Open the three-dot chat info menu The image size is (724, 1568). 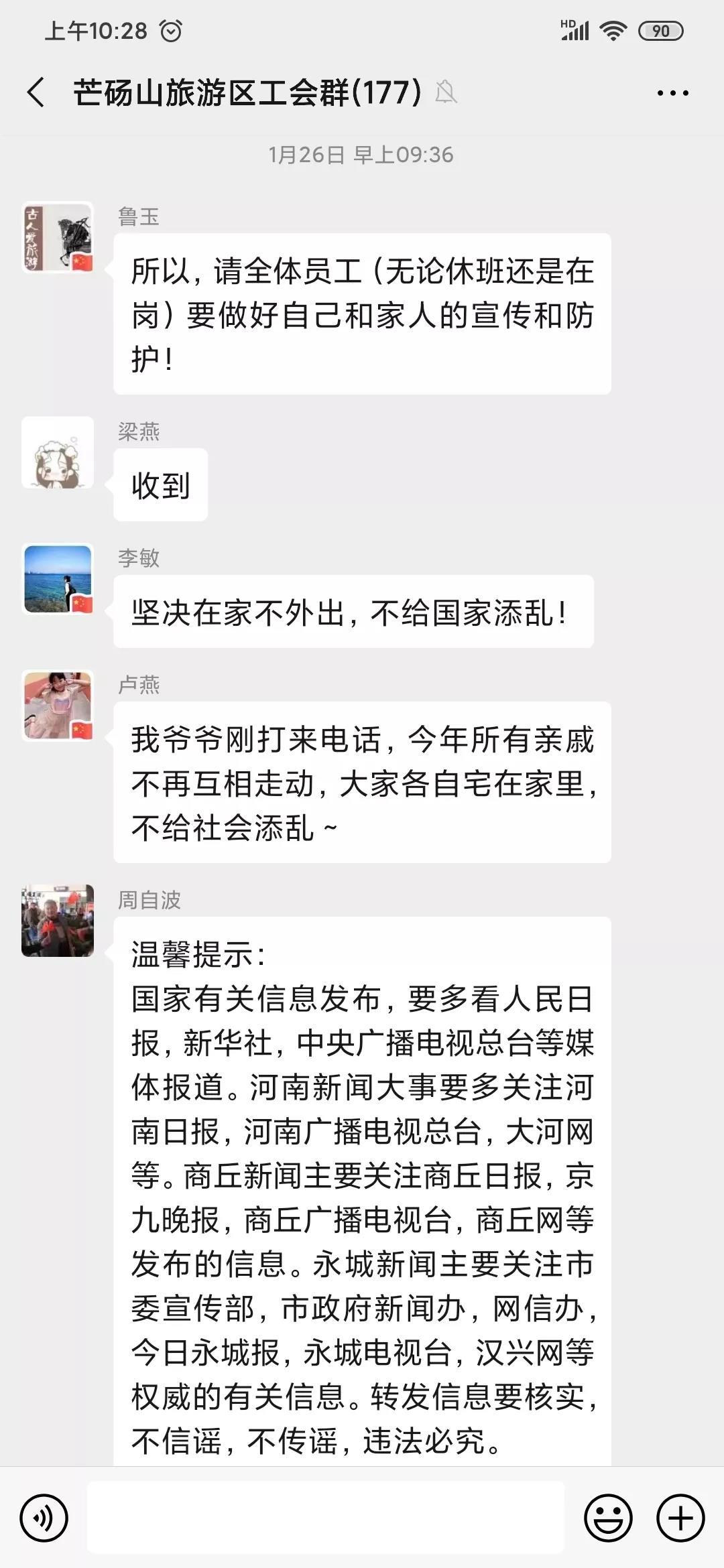672,93
